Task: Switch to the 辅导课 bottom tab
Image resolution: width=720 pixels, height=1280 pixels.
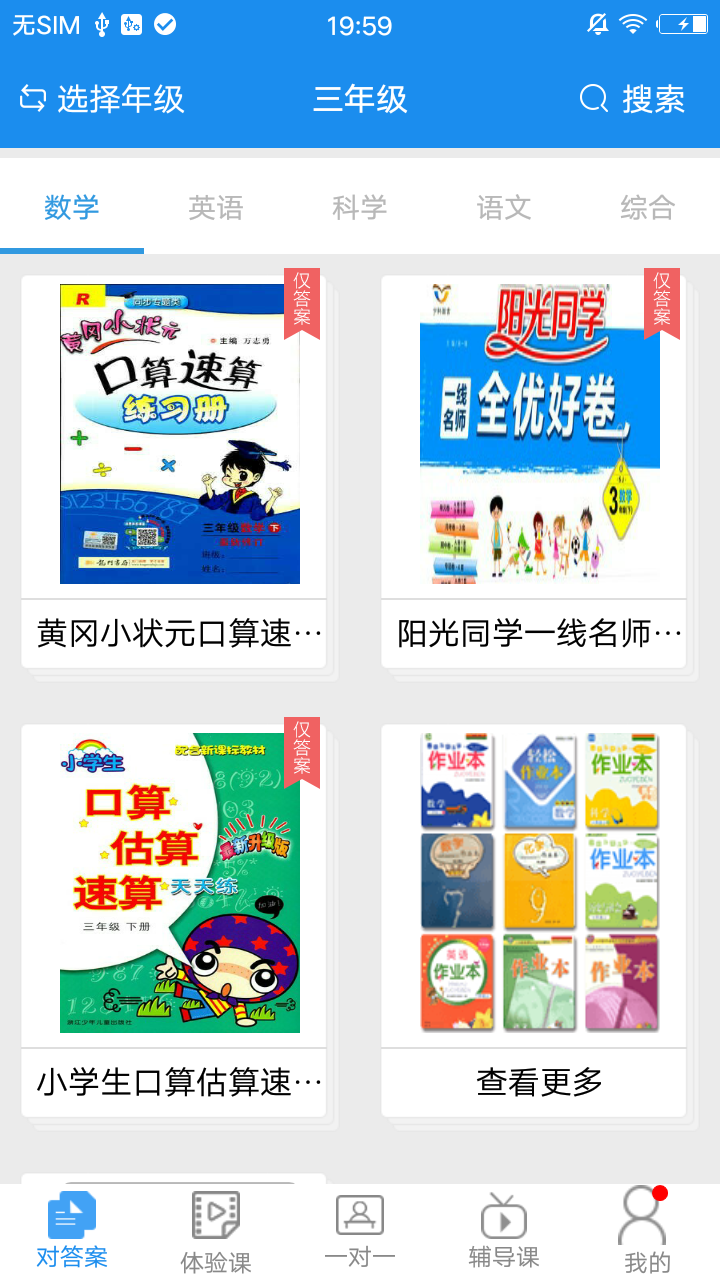Action: click(504, 1232)
